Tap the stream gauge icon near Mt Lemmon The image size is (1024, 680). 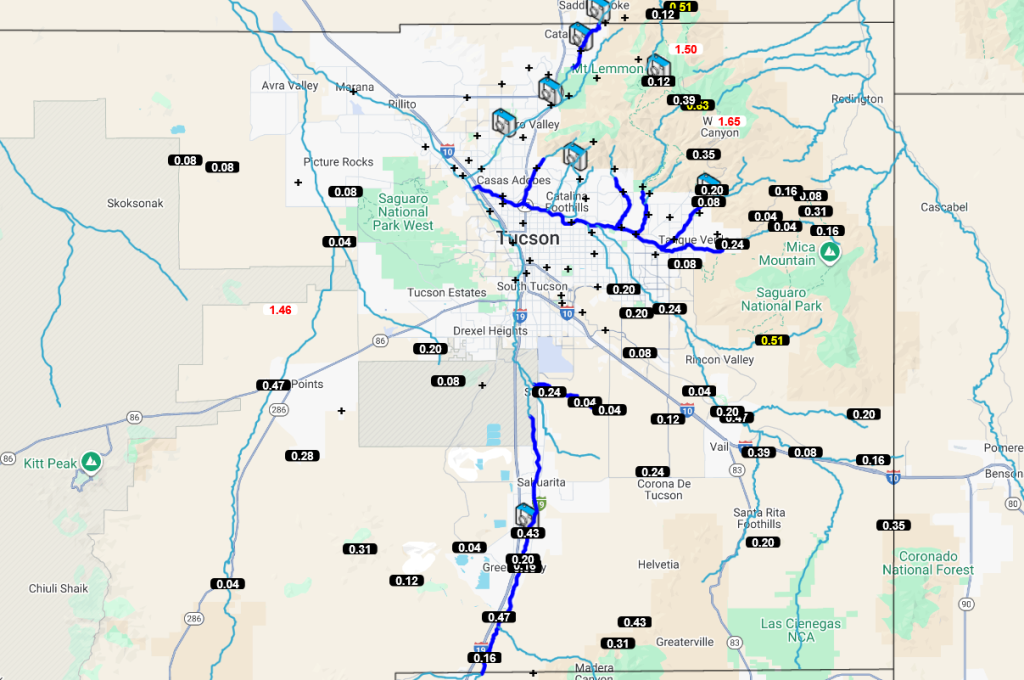[x=658, y=66]
